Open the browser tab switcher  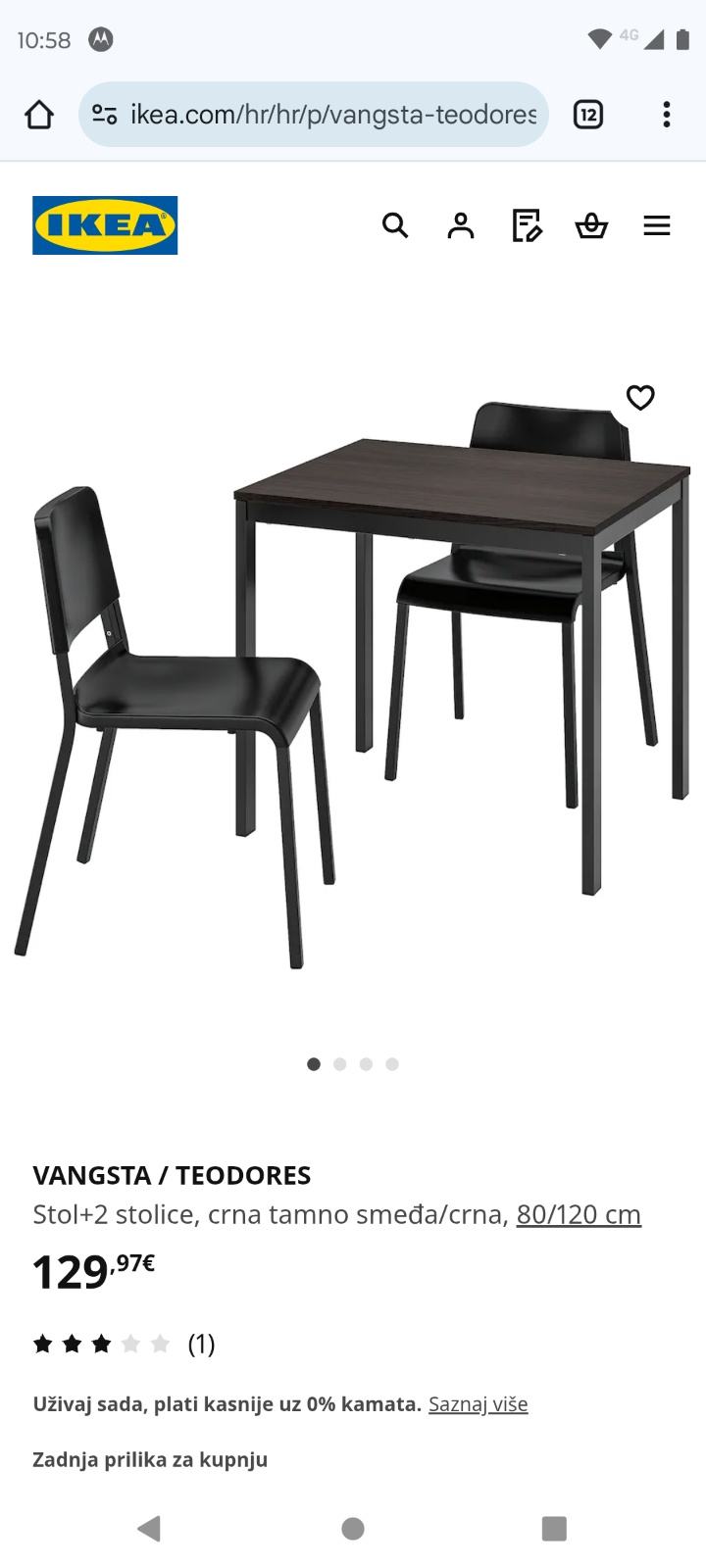coord(588,115)
